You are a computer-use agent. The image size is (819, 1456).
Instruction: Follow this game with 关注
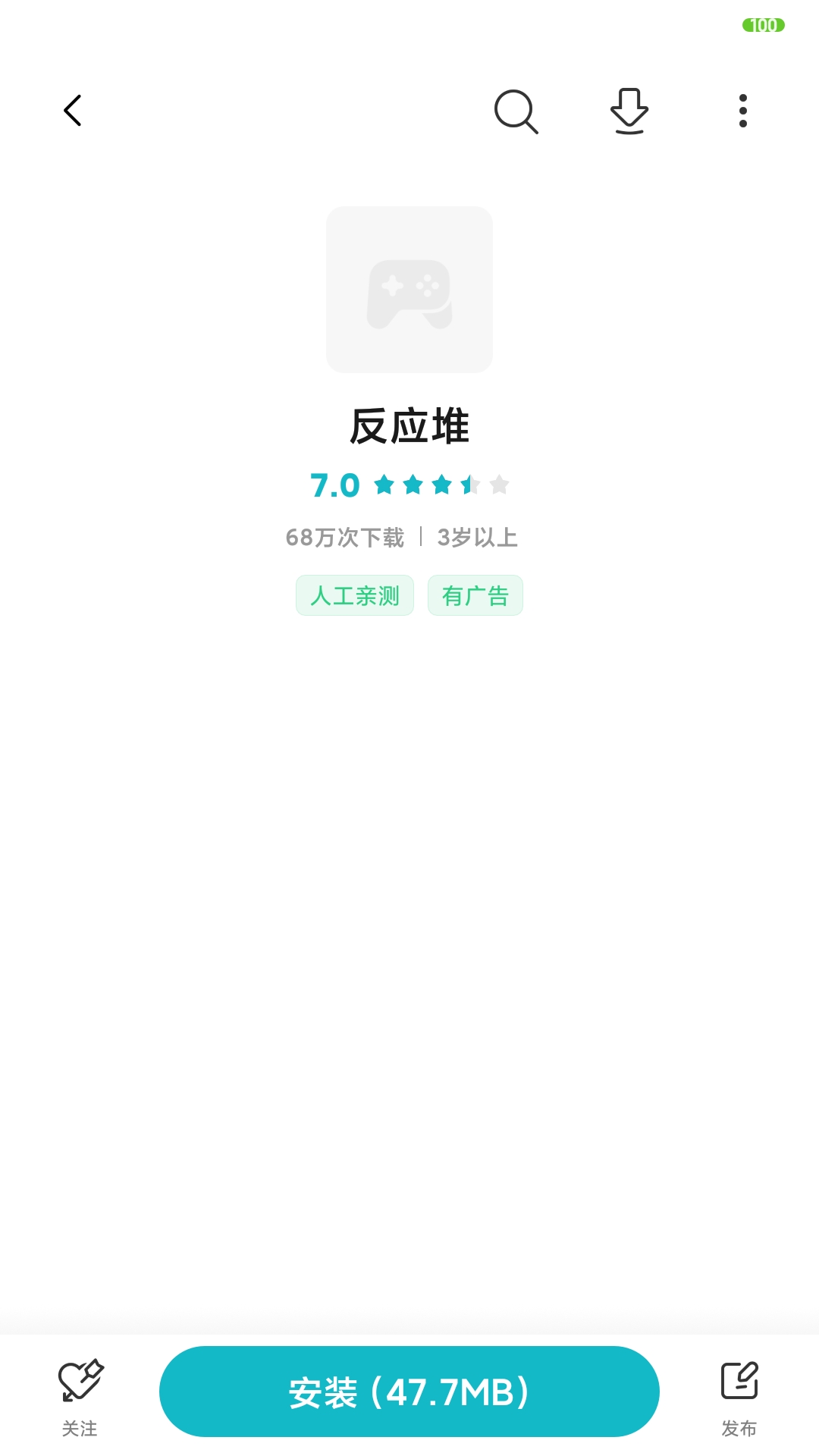[x=80, y=1397]
